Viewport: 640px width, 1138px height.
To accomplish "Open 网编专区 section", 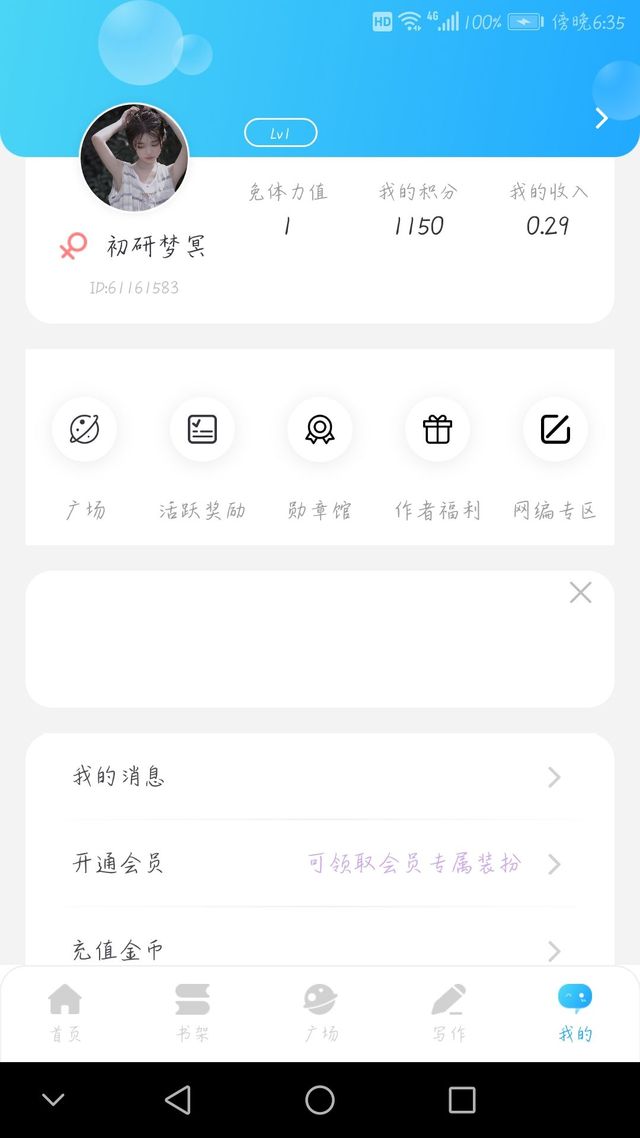I will coord(555,430).
